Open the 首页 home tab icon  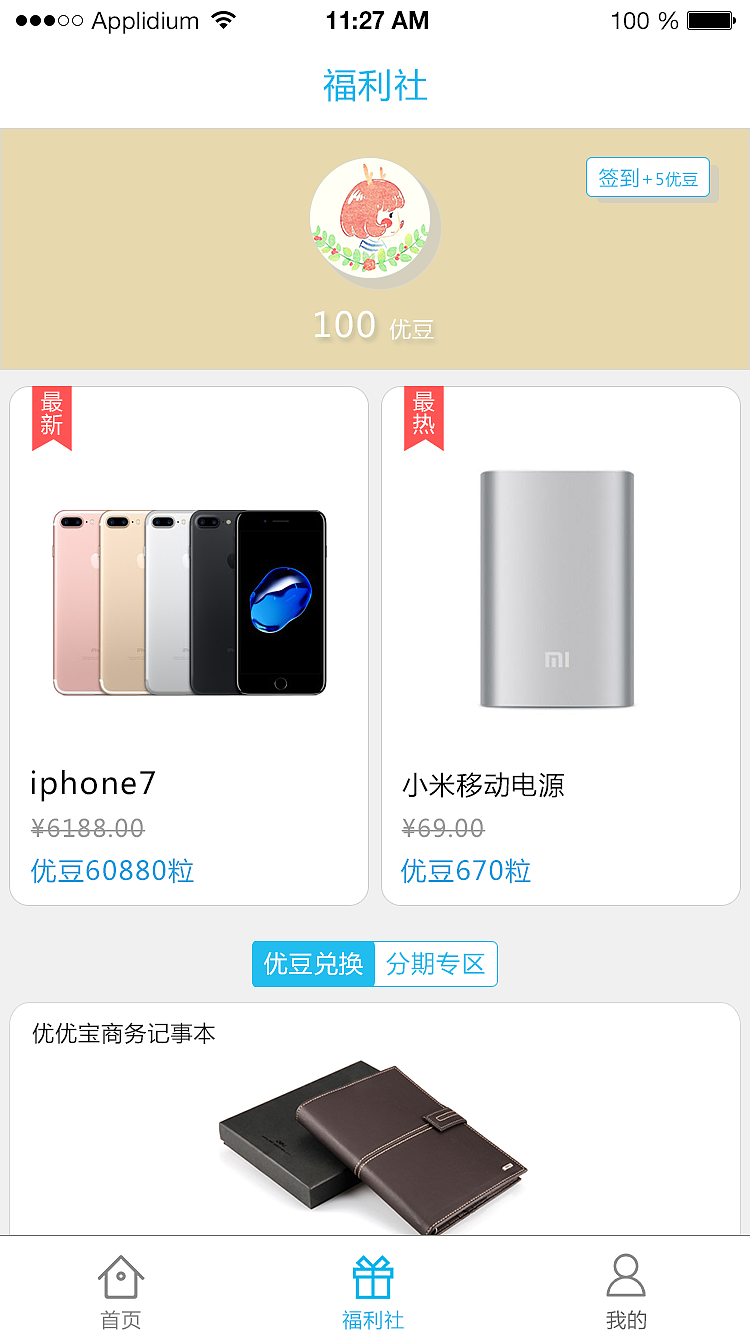(120, 1278)
